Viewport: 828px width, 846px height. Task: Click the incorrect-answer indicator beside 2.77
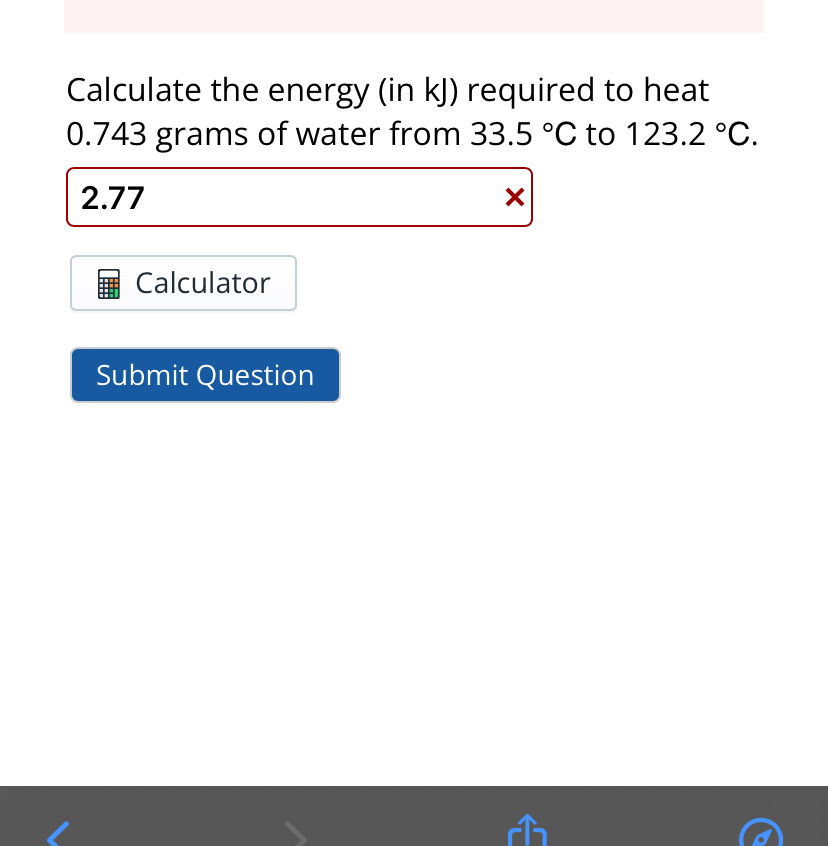tap(514, 197)
